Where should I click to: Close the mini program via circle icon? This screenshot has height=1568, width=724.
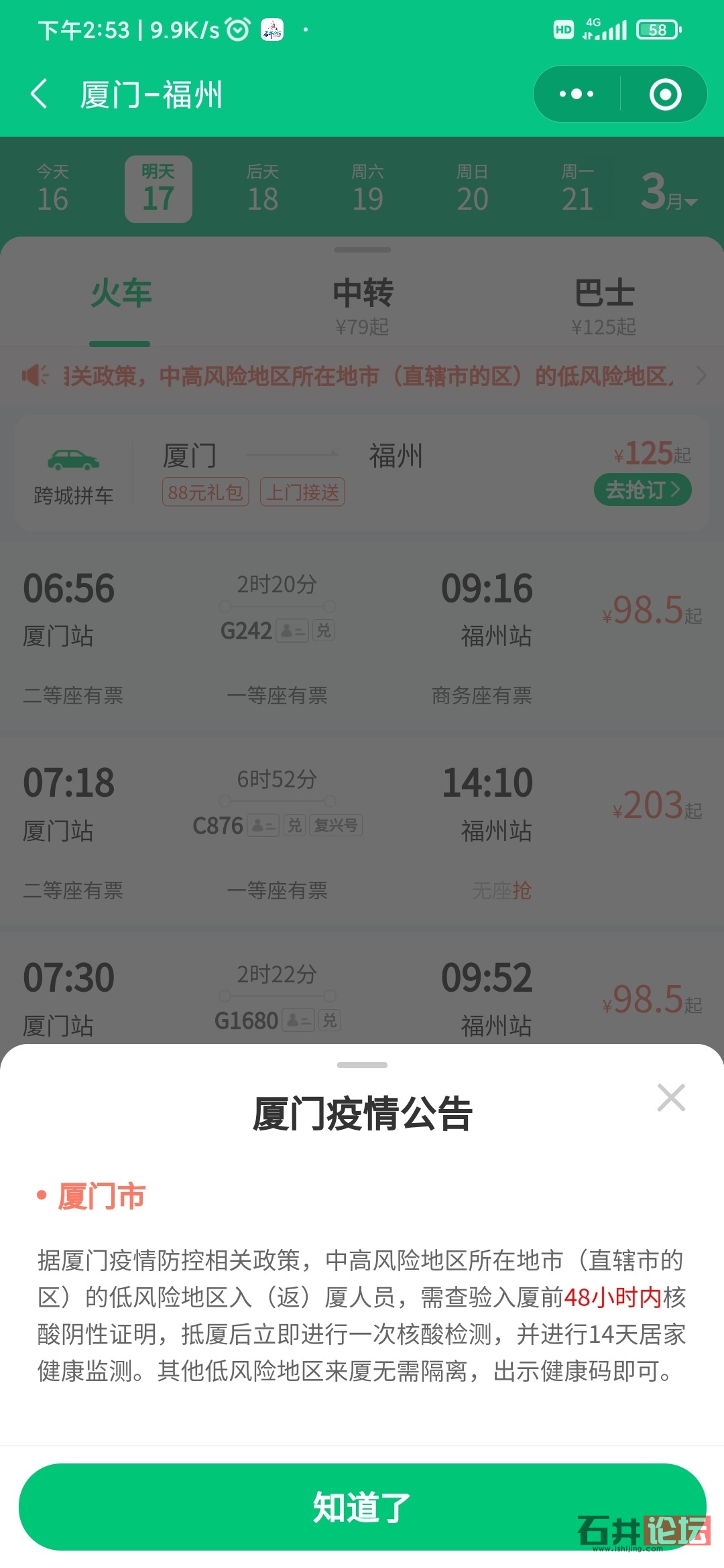[x=665, y=94]
